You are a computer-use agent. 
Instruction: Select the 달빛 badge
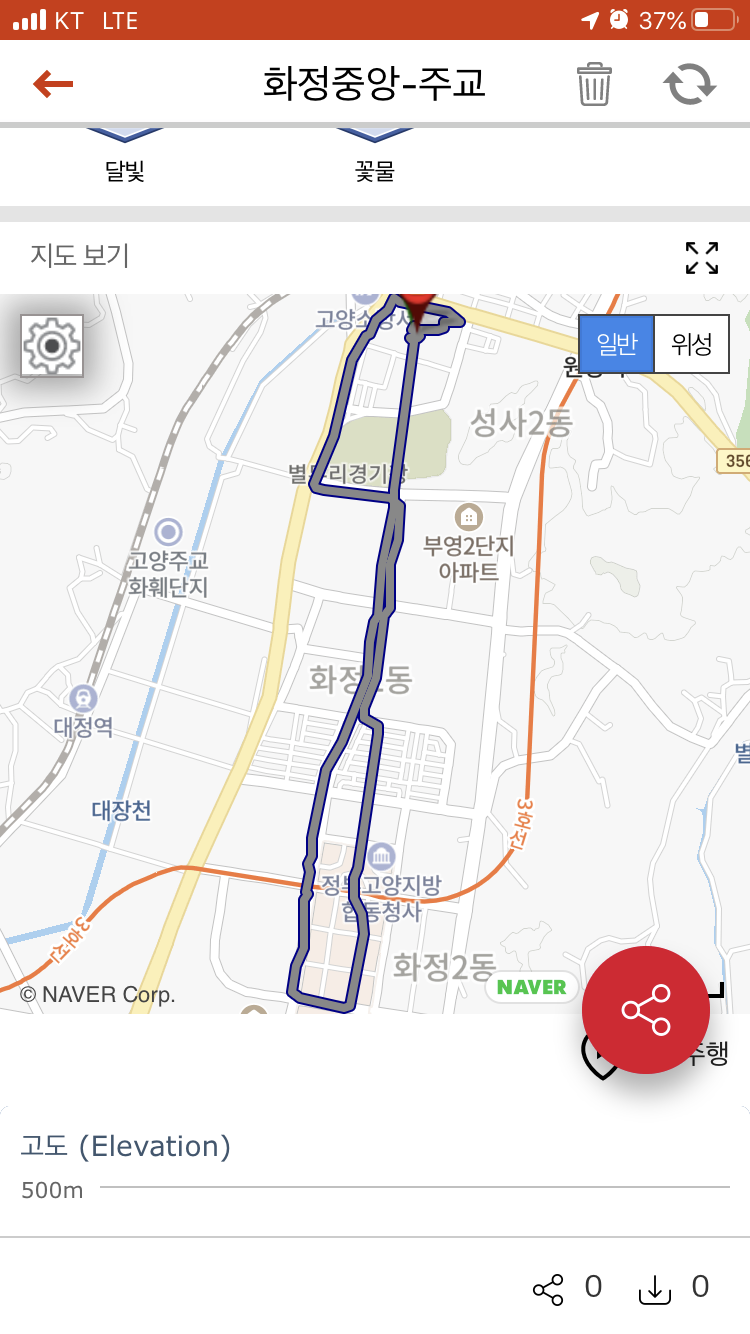tap(125, 155)
